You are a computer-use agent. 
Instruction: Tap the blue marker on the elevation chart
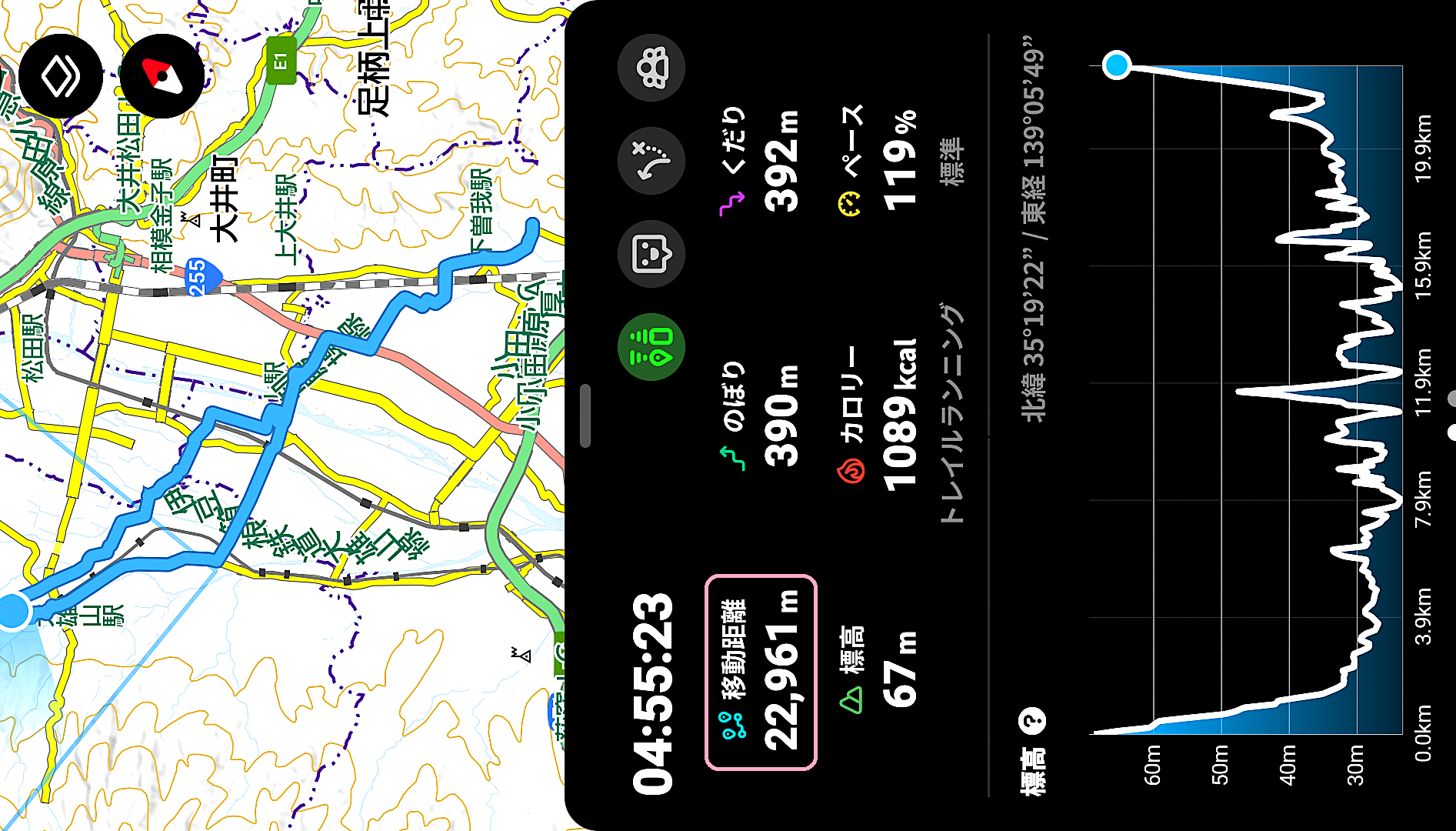1116,65
